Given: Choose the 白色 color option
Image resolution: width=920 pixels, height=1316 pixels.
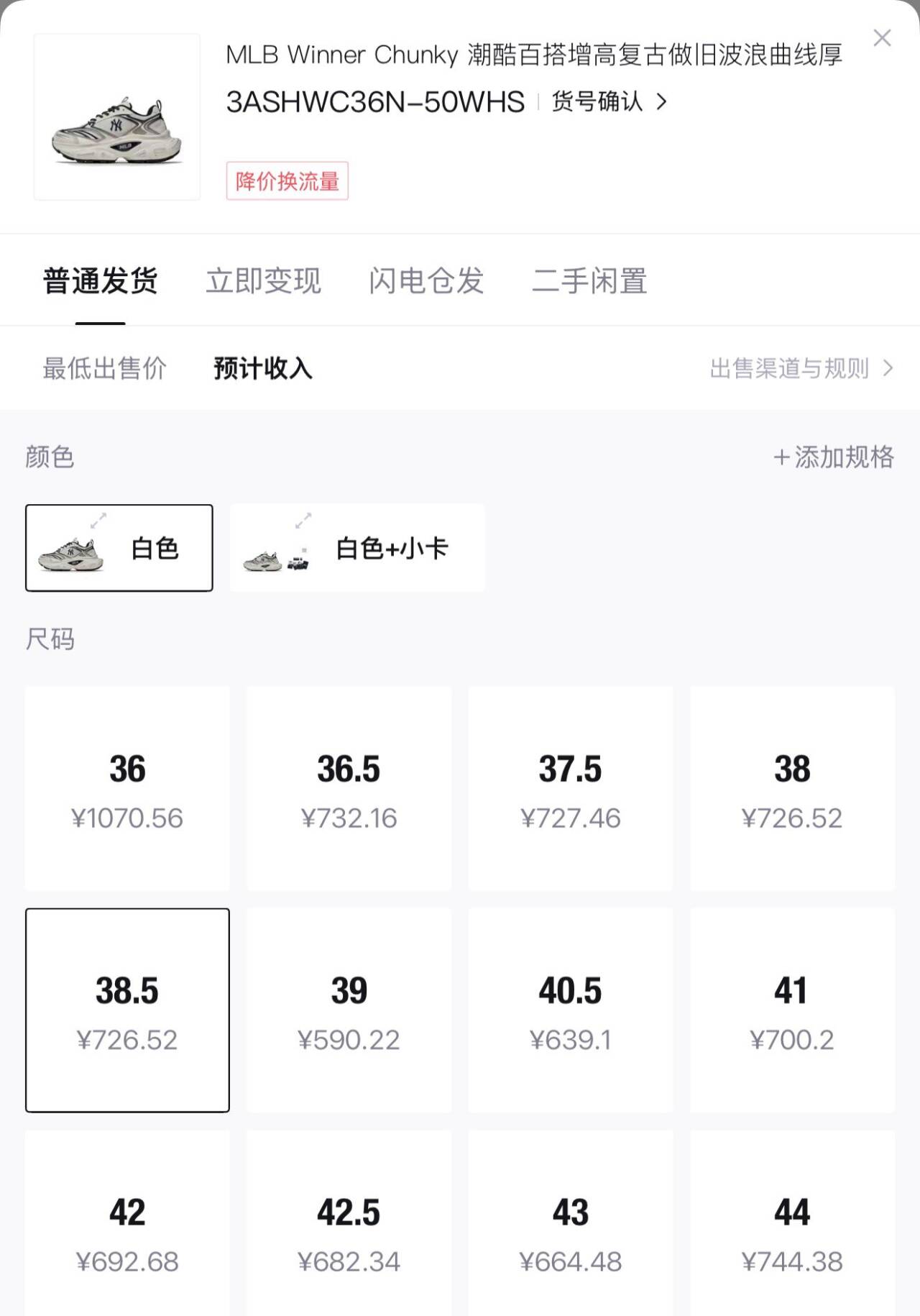Looking at the screenshot, I should [x=119, y=548].
